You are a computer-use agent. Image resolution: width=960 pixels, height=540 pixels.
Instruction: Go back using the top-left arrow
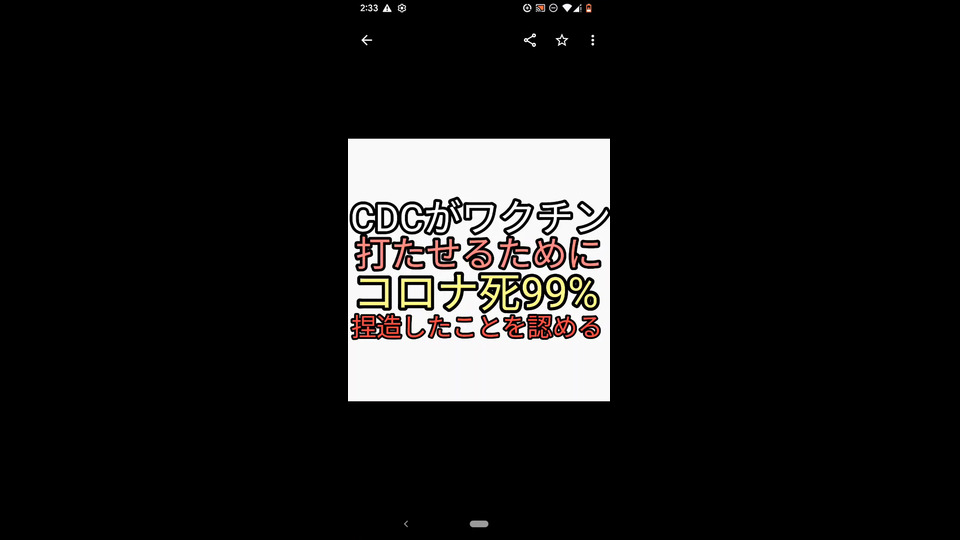pos(366,40)
